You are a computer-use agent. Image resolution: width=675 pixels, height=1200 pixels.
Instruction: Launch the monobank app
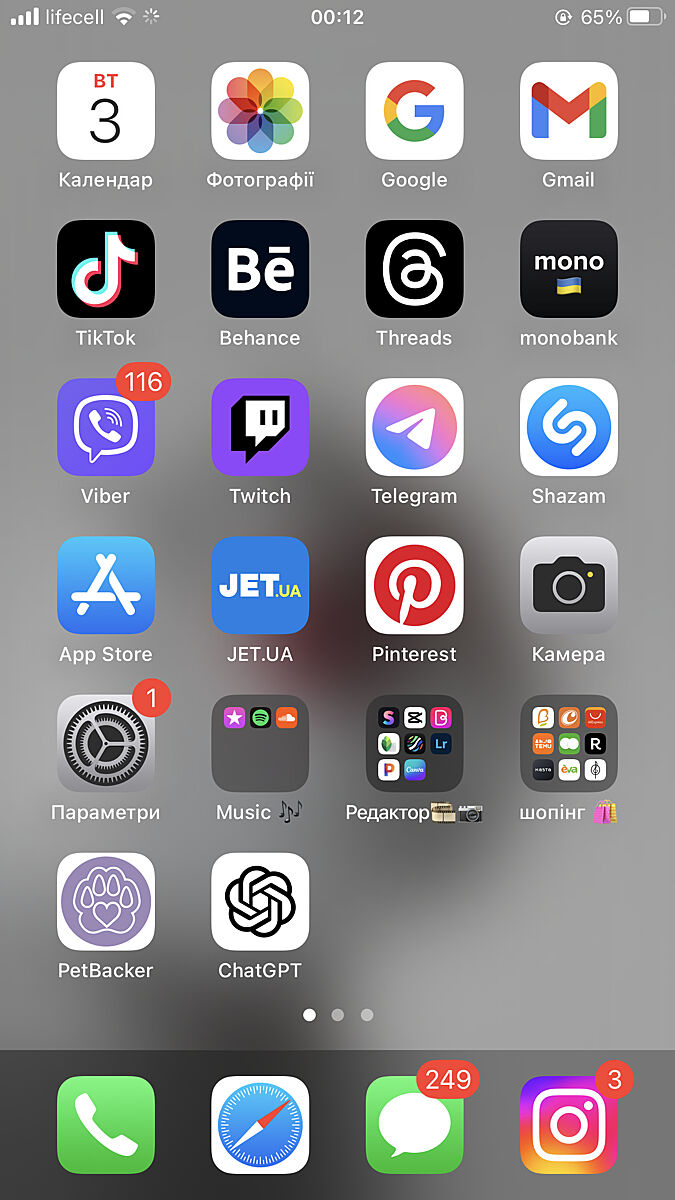[568, 269]
